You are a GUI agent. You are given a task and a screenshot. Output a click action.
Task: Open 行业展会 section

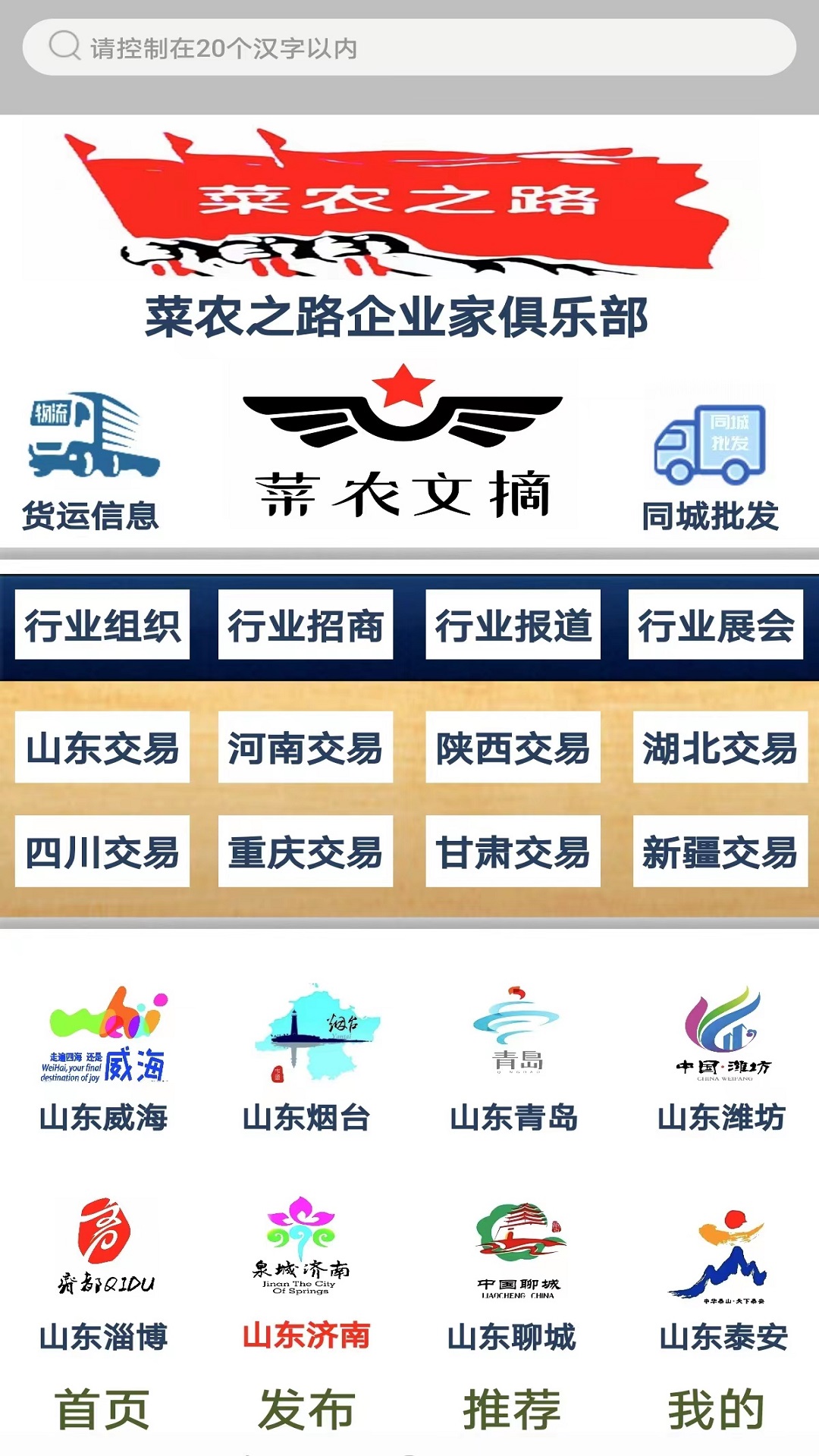(716, 624)
